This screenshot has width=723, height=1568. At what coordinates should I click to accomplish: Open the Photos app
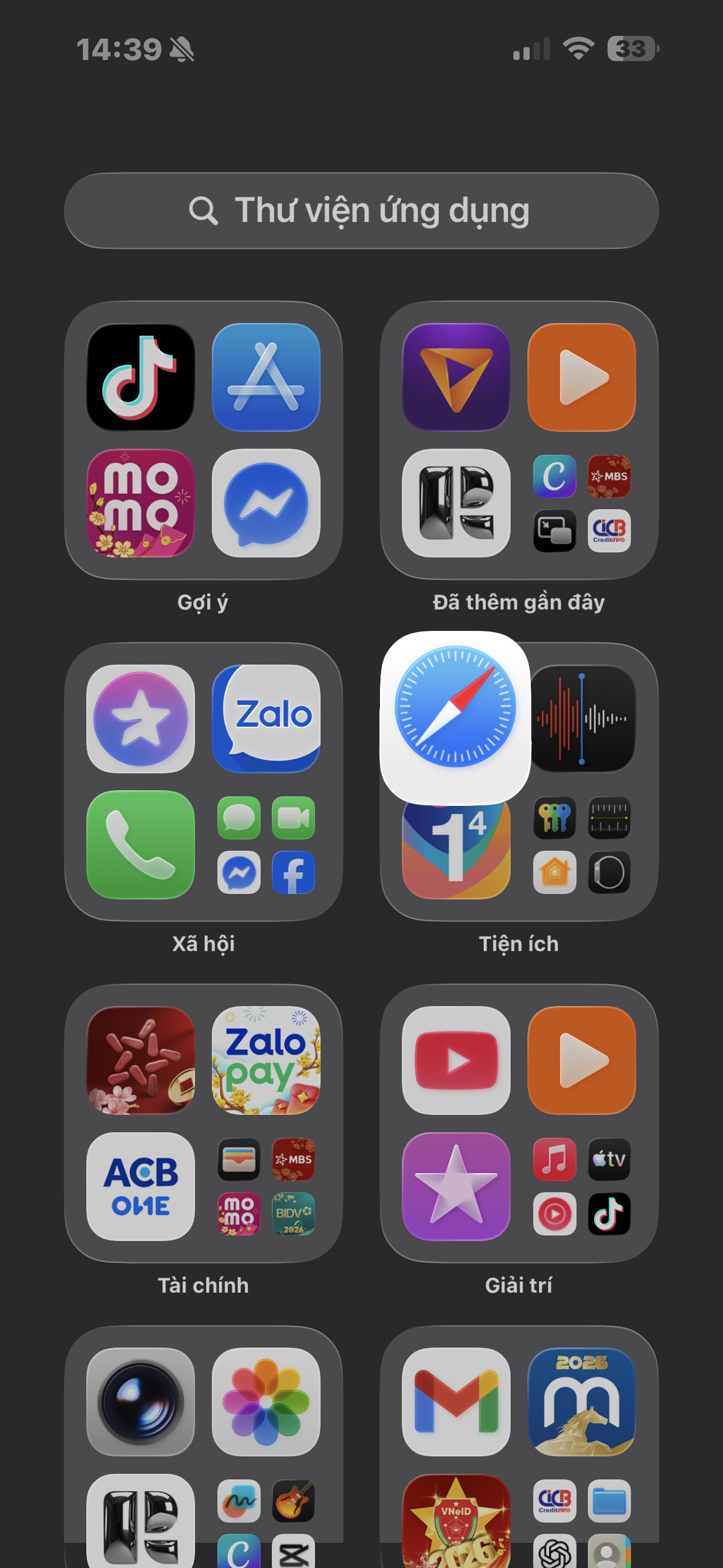(x=266, y=1401)
